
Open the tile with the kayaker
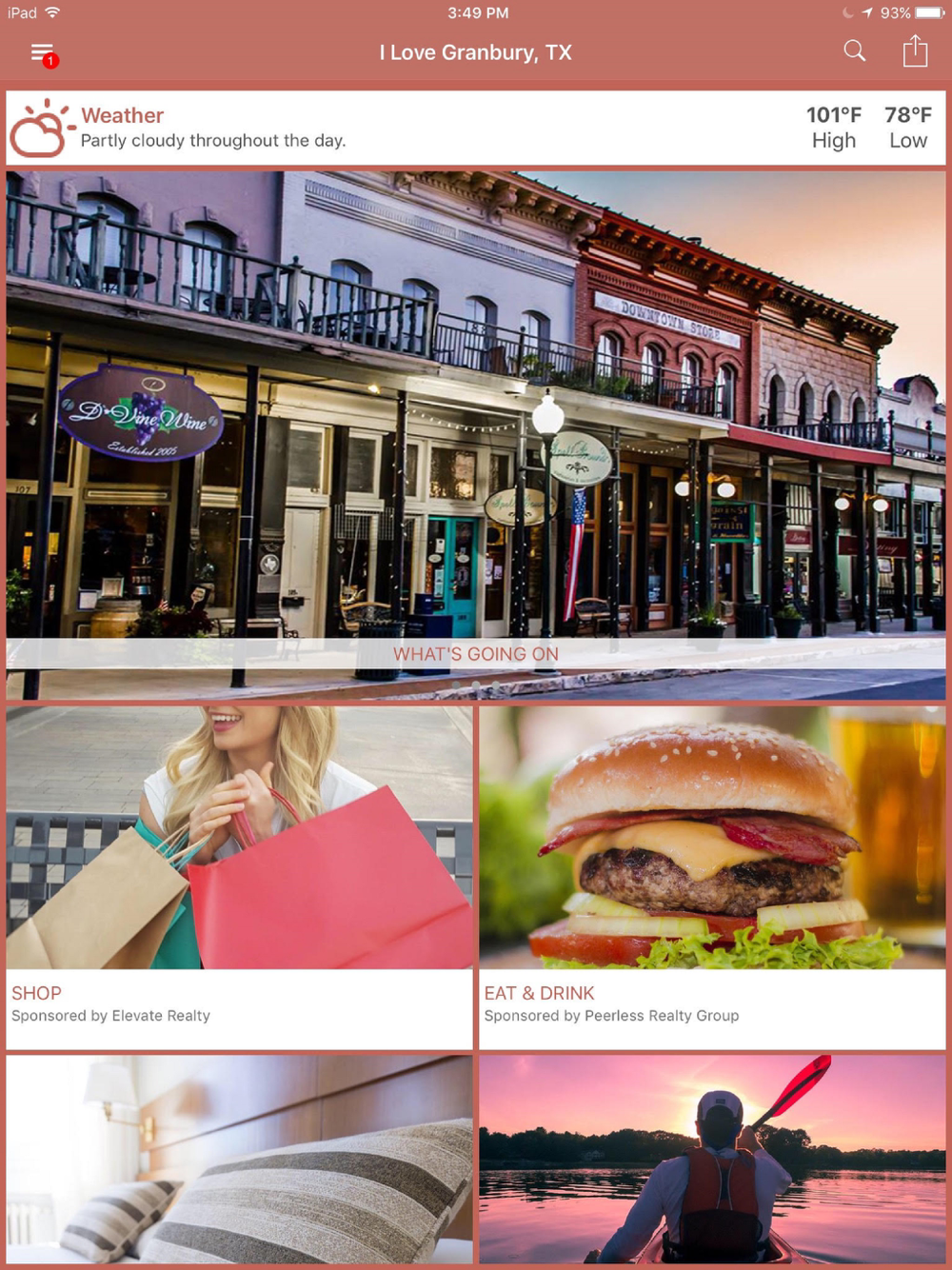tap(712, 1160)
